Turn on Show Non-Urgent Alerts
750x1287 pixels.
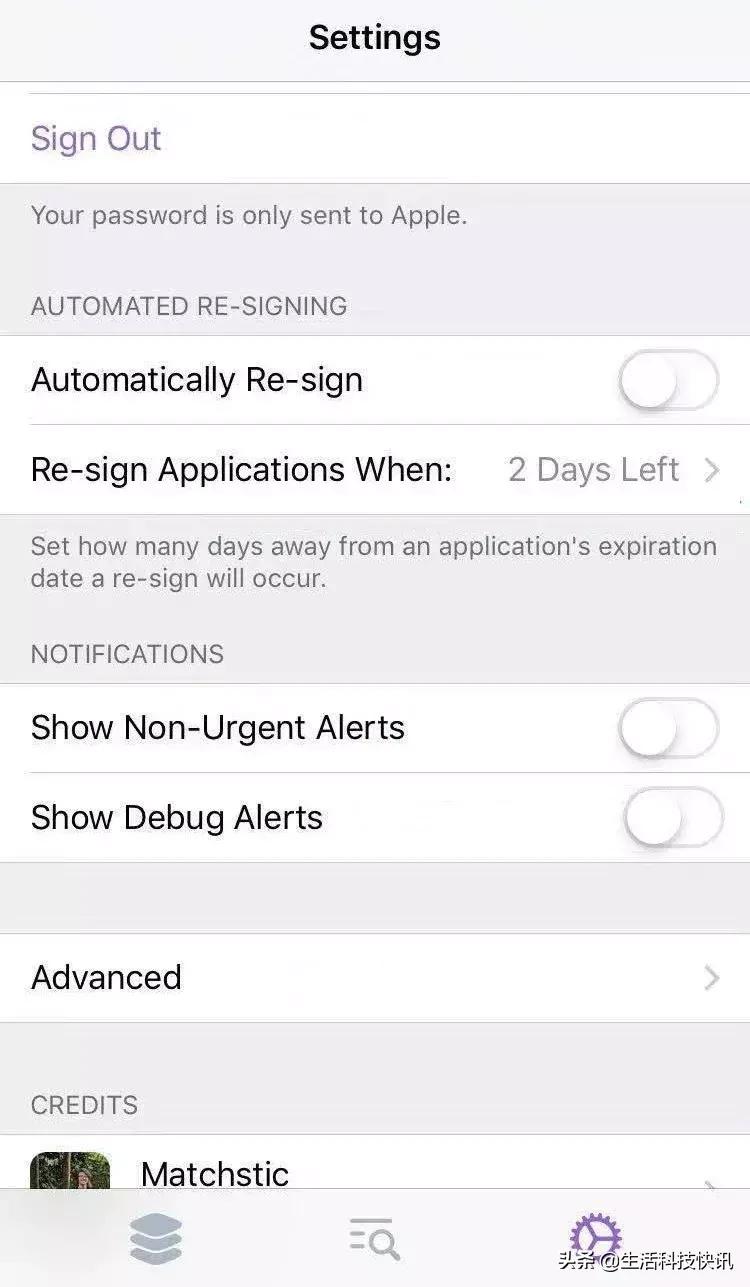(668, 728)
